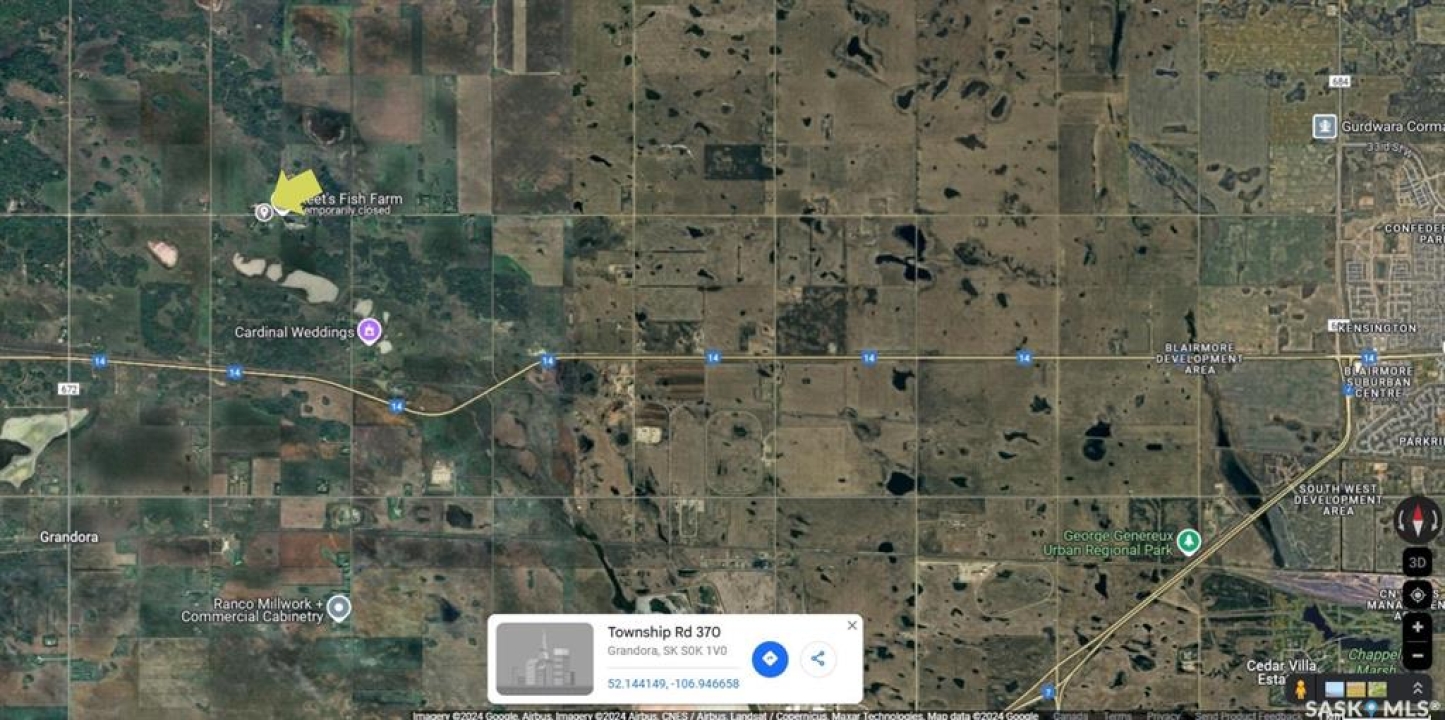
Task: Select the Ranco Millwork + Commercial Cabinetry pin
Action: point(339,608)
